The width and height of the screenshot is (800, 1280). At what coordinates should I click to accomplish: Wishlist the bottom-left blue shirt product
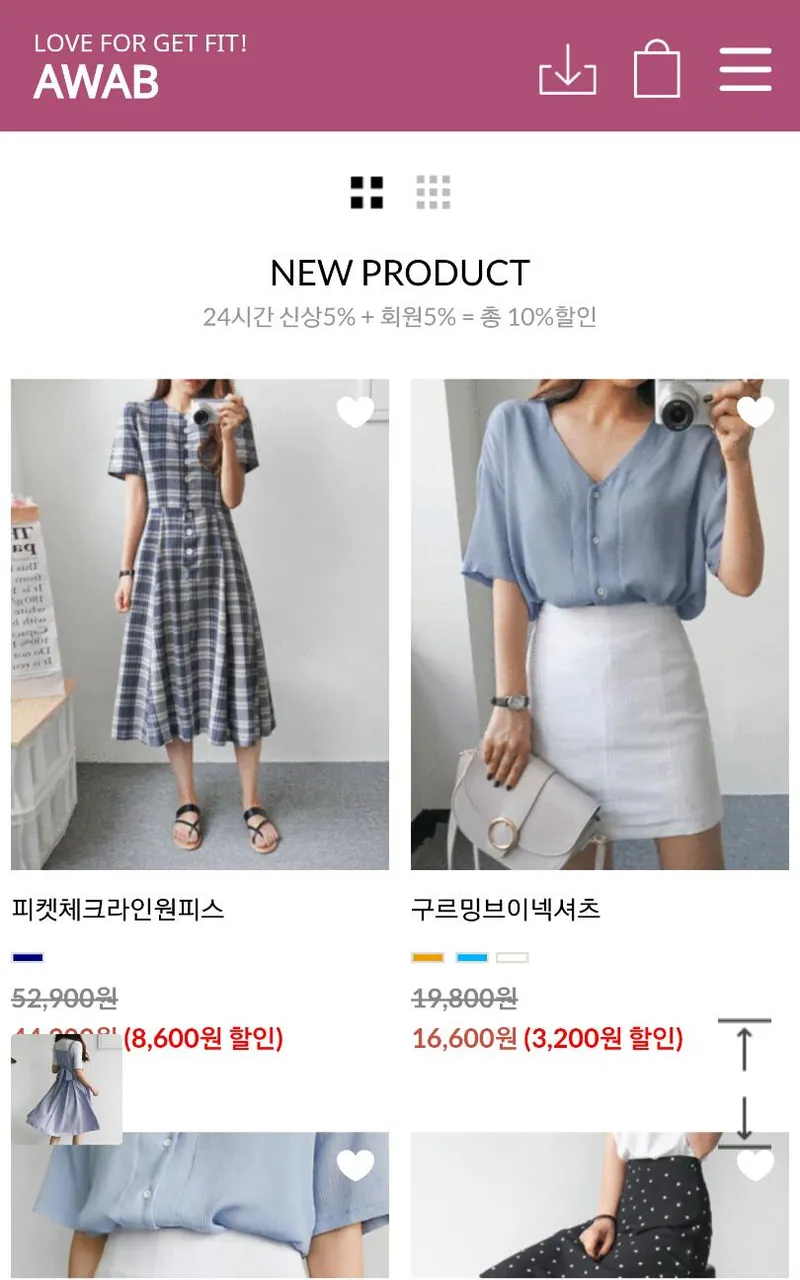click(355, 1165)
